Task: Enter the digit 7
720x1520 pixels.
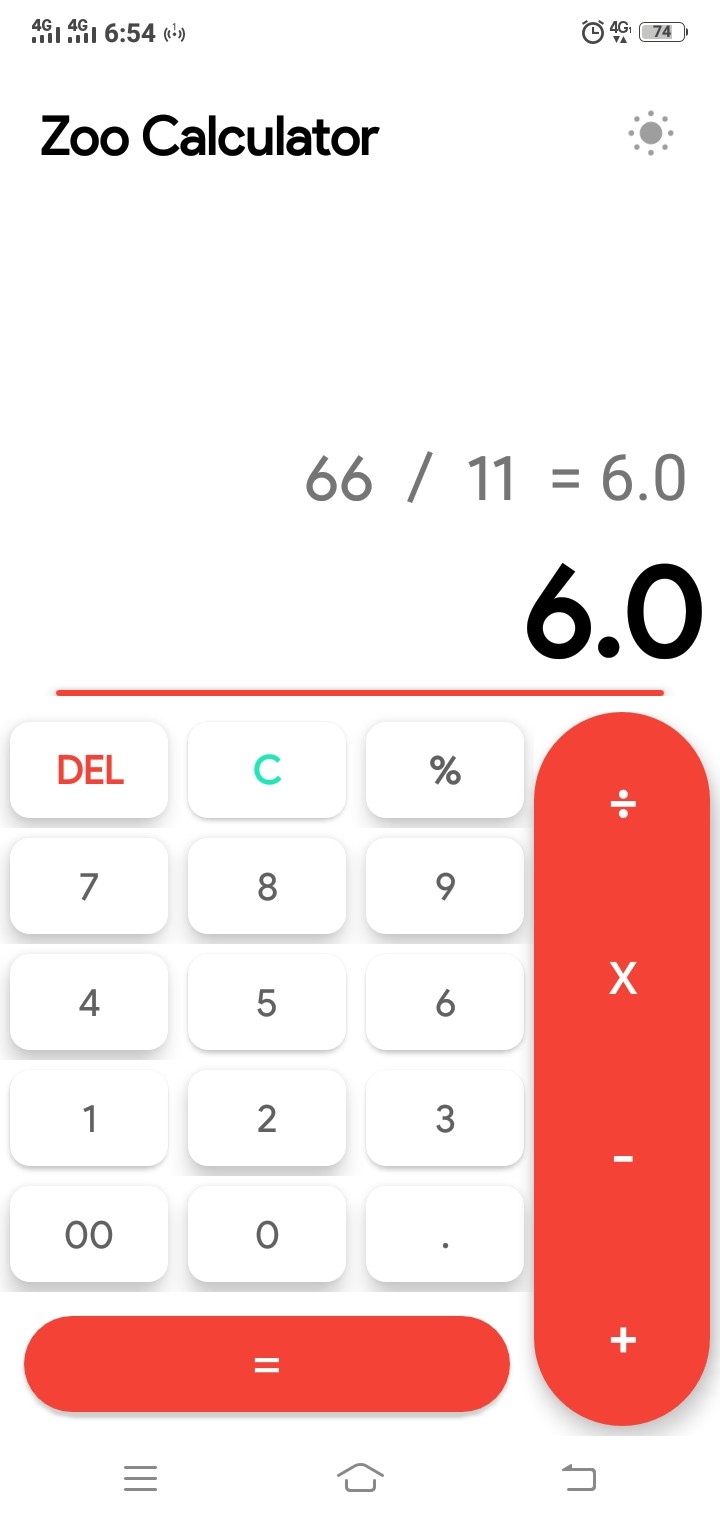Action: coord(90,886)
